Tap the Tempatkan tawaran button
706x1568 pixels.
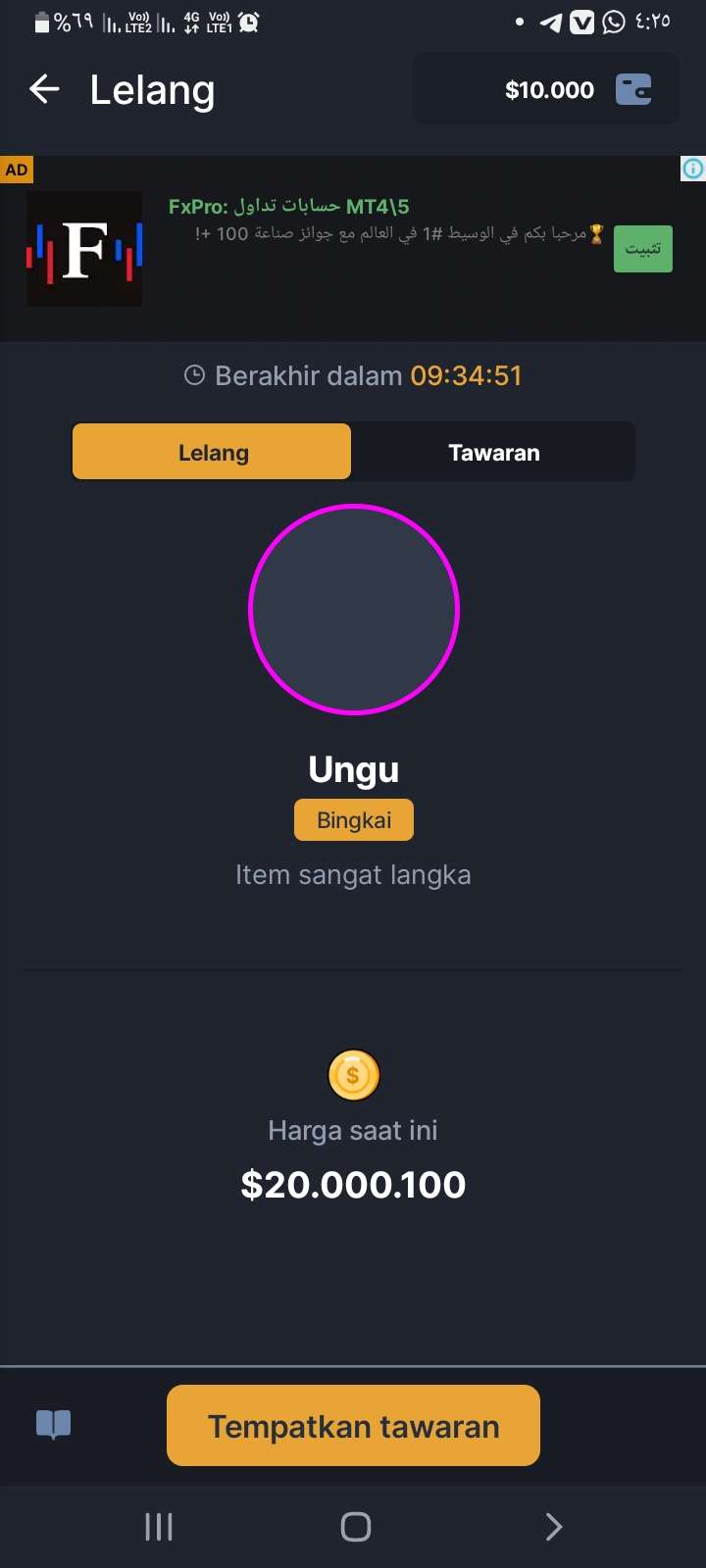[353, 1426]
